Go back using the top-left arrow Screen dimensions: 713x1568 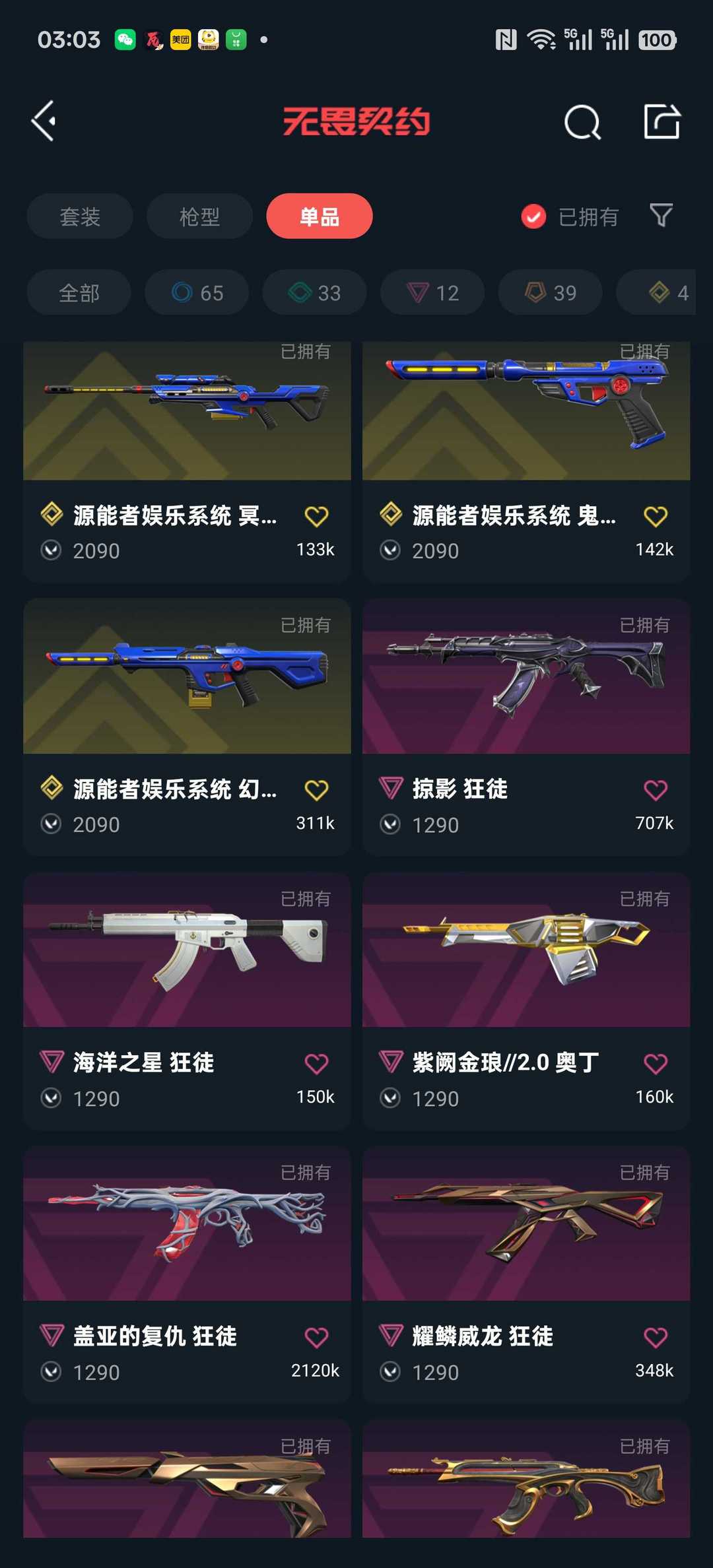44,121
